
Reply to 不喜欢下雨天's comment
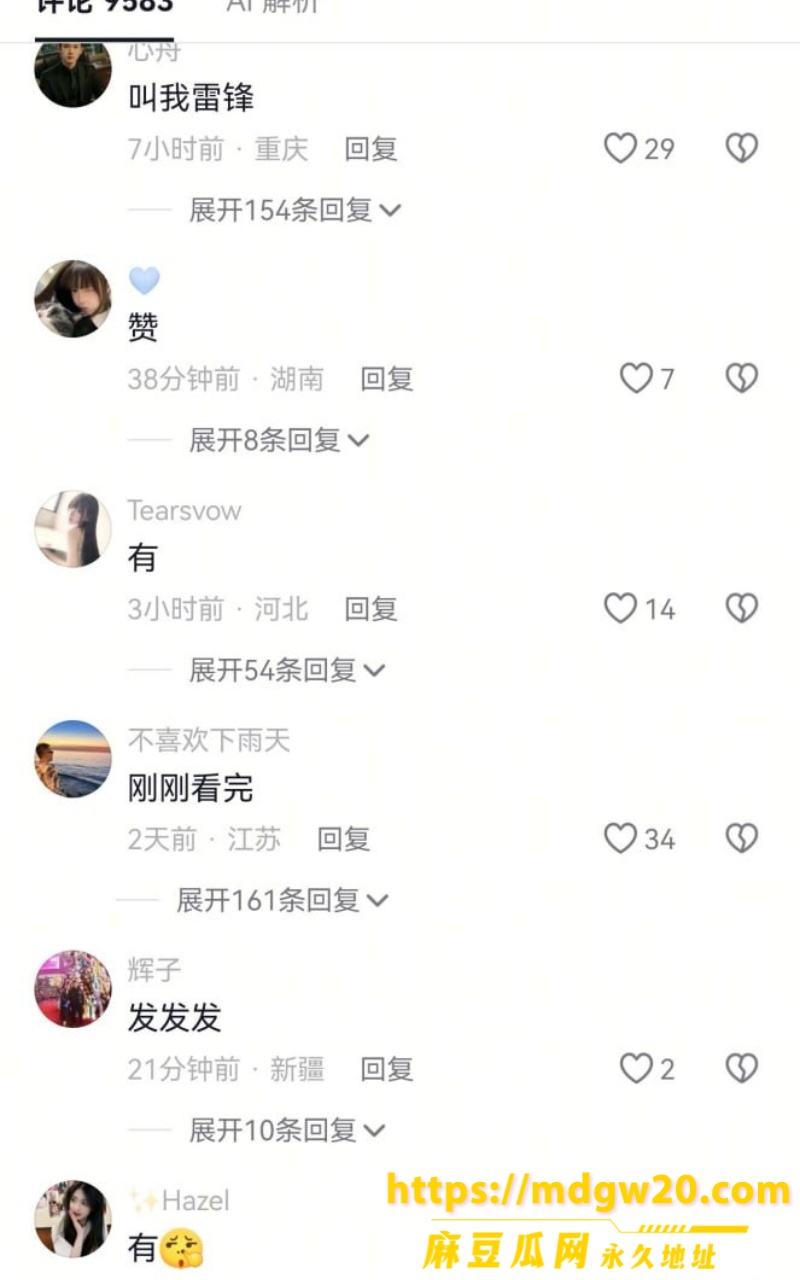[344, 839]
